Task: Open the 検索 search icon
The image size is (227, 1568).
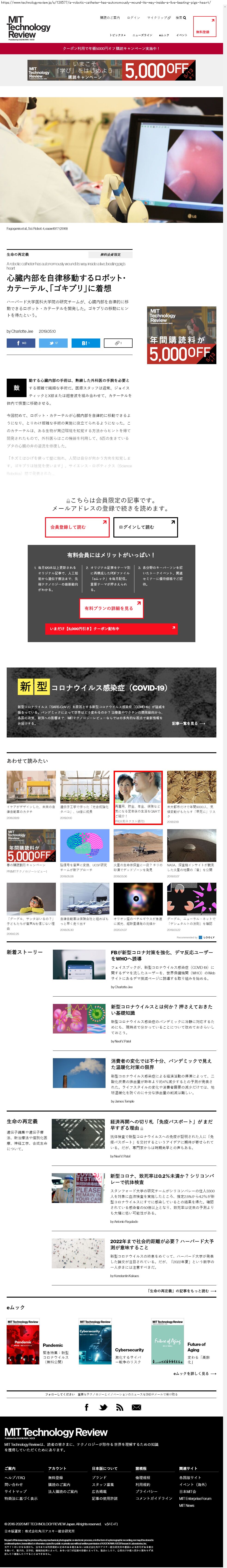Action: click(x=181, y=18)
